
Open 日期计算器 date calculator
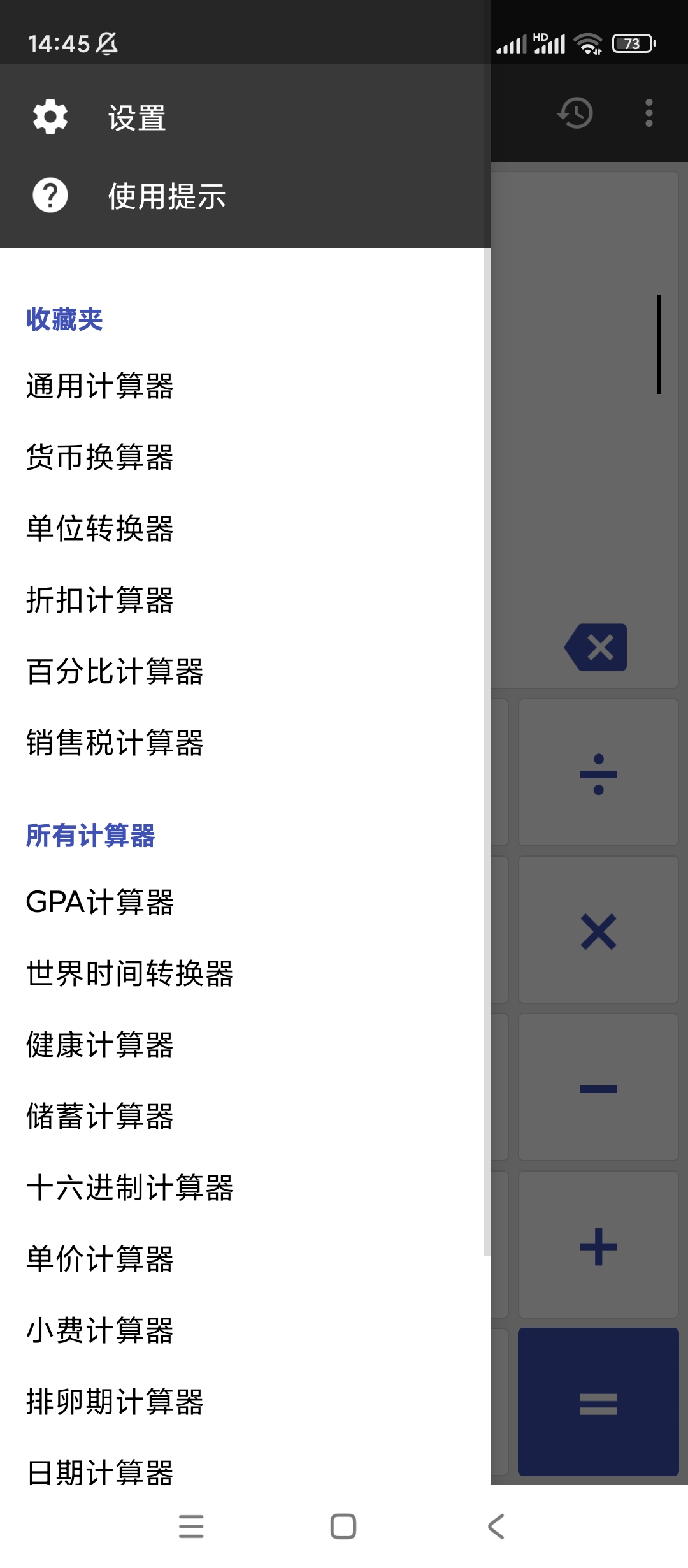(x=100, y=1472)
